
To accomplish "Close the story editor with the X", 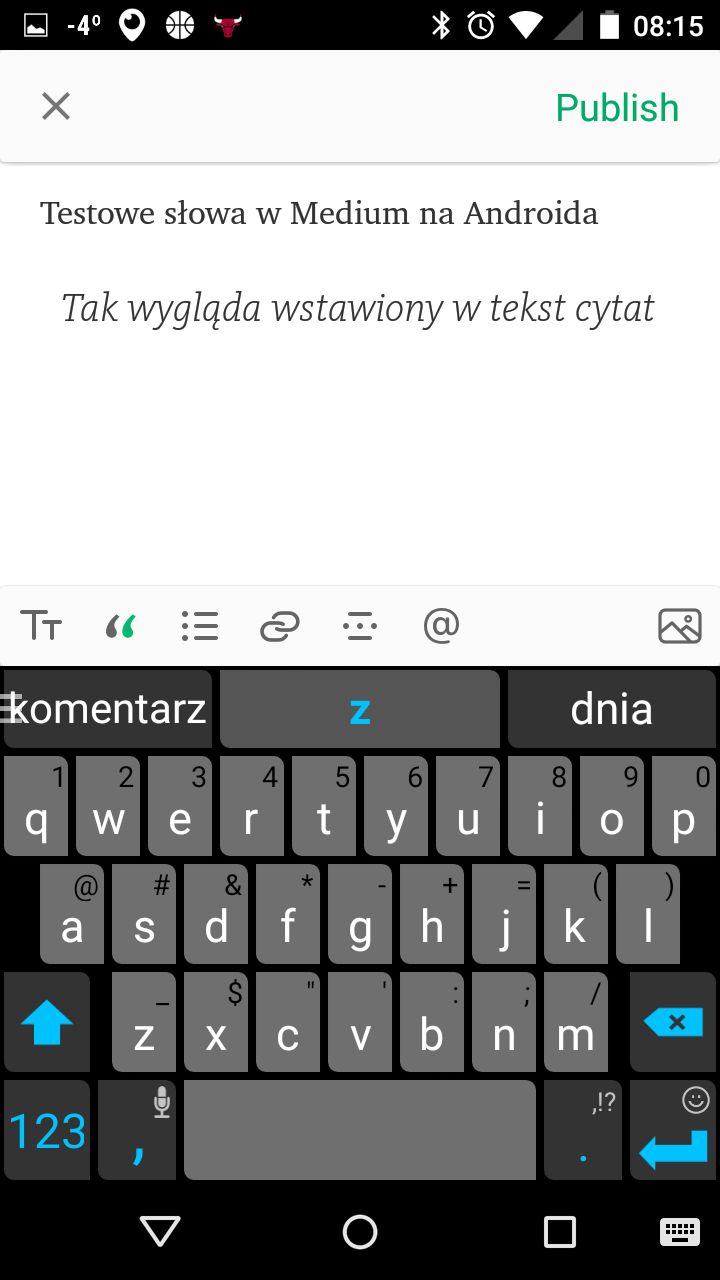I will coord(56,106).
